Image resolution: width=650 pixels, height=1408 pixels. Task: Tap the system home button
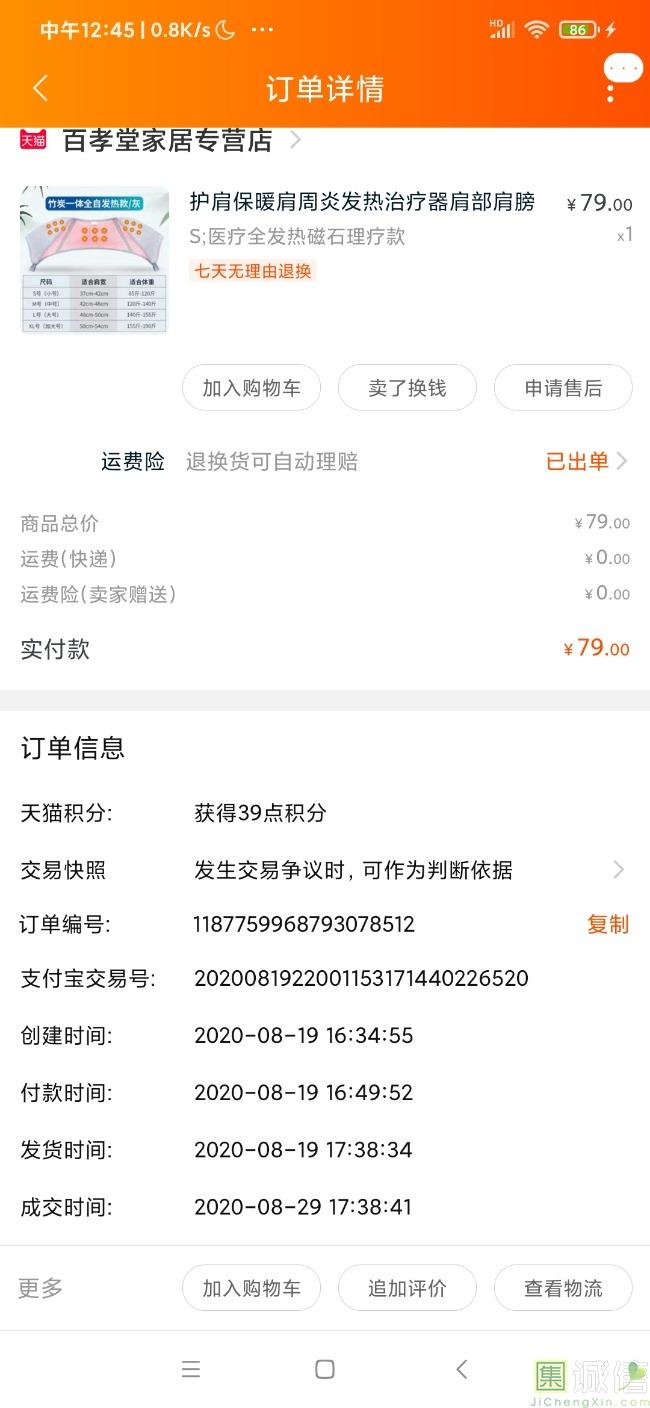tap(324, 1369)
